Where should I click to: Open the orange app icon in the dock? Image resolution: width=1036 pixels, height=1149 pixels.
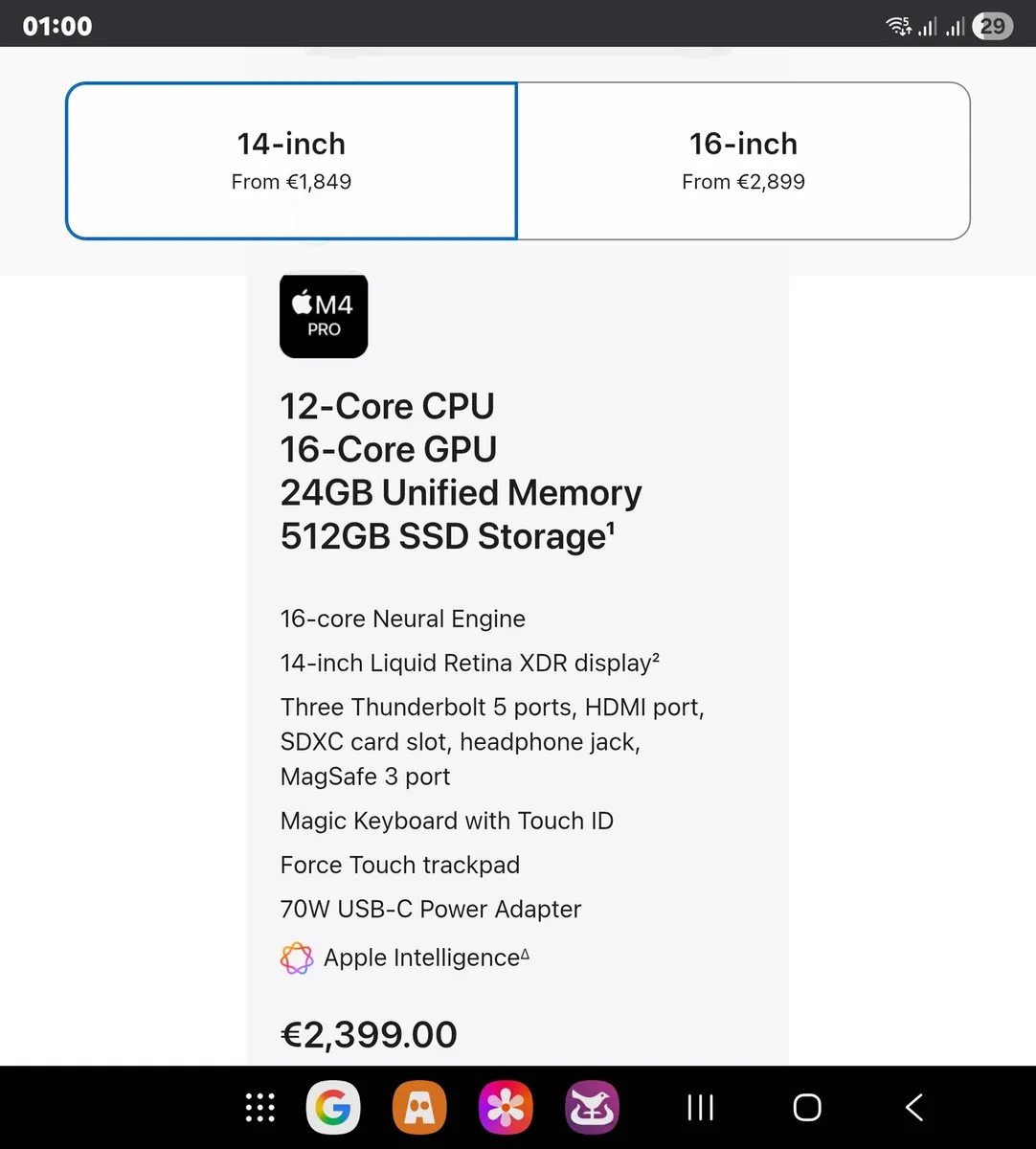coord(418,1108)
